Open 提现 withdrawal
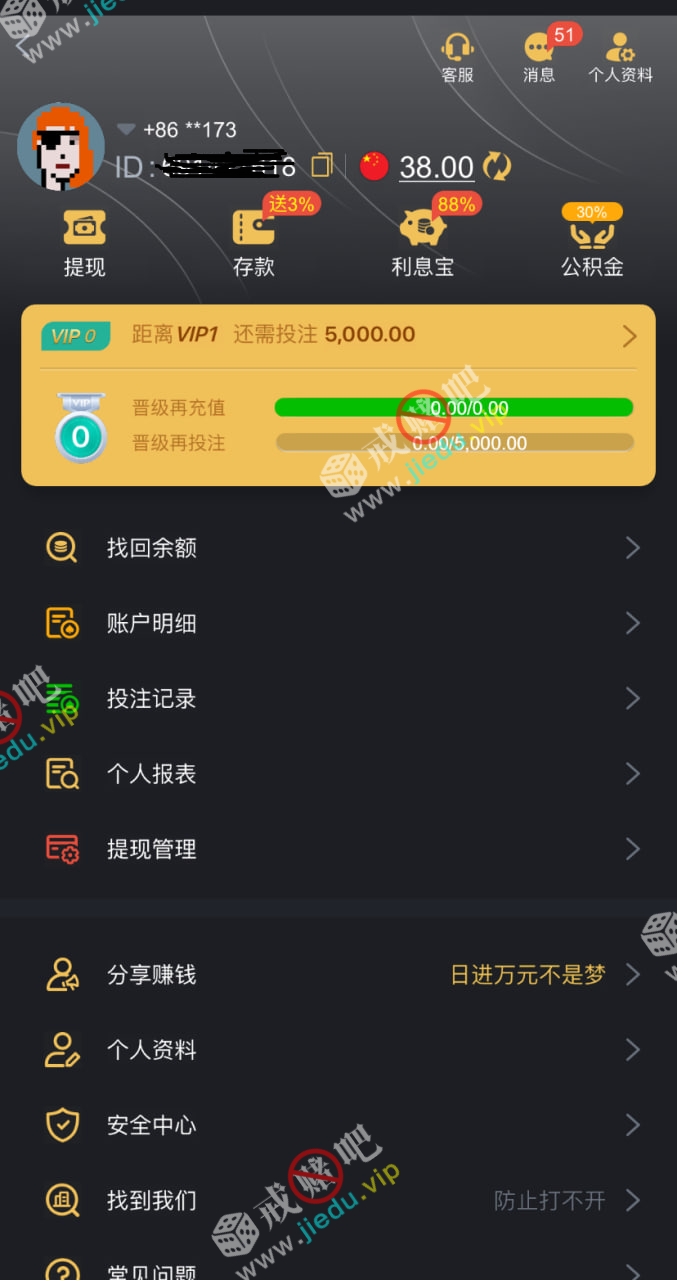Viewport: 677px width, 1280px height. coord(84,243)
